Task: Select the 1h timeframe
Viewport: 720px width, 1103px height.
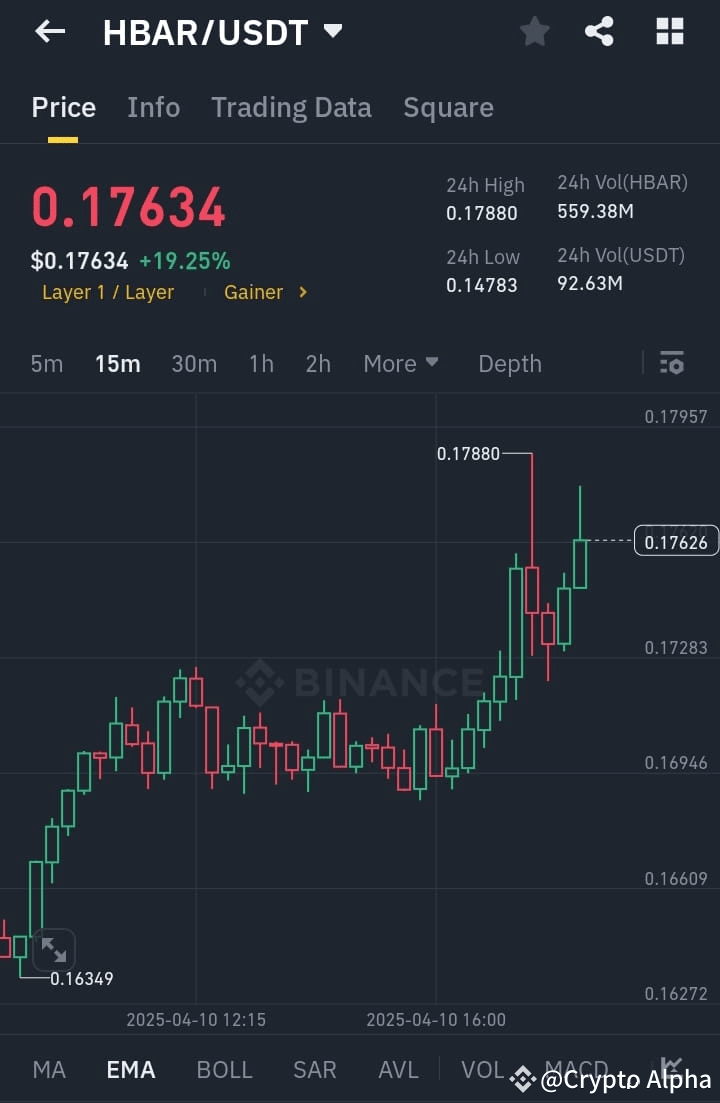Action: [x=261, y=364]
